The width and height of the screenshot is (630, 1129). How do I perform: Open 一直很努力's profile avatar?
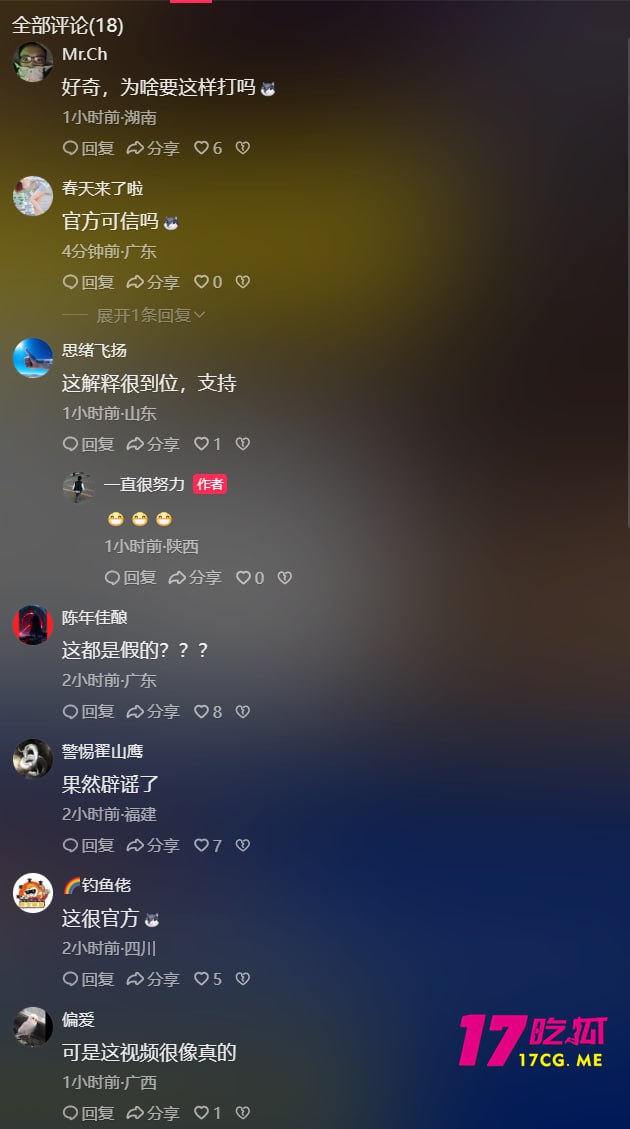coord(78,487)
